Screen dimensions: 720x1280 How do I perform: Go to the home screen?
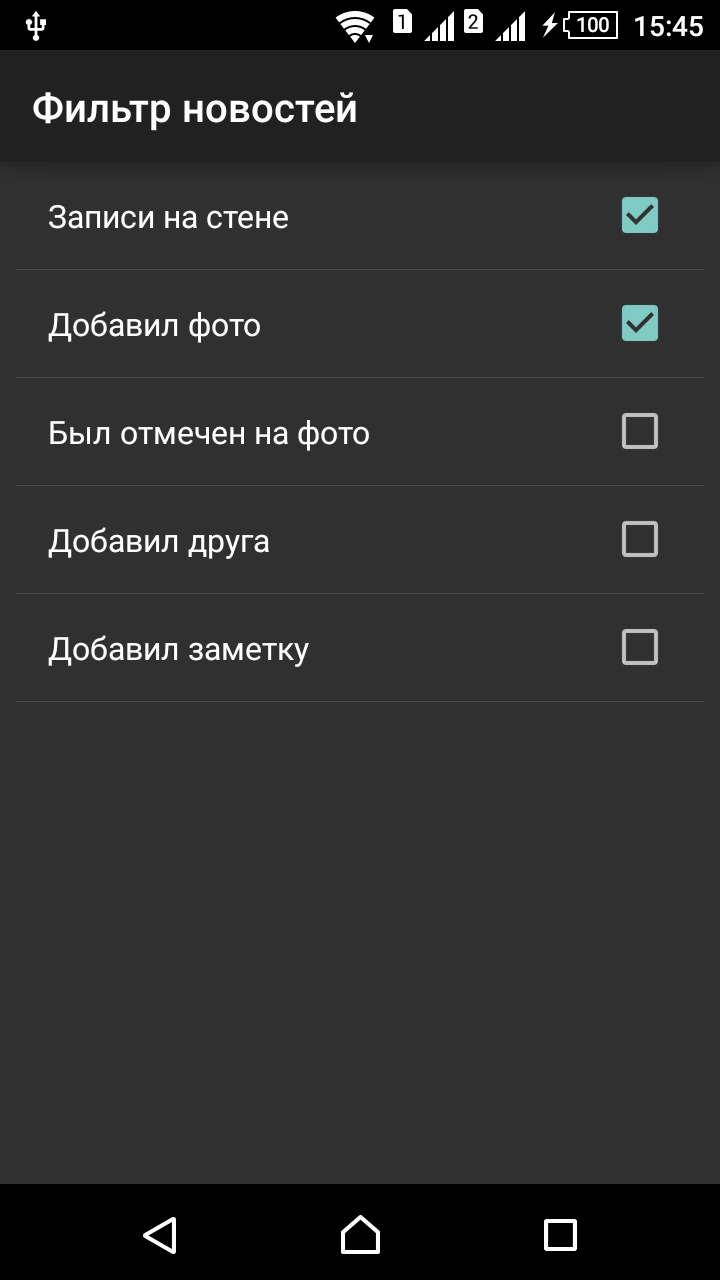(360, 1235)
